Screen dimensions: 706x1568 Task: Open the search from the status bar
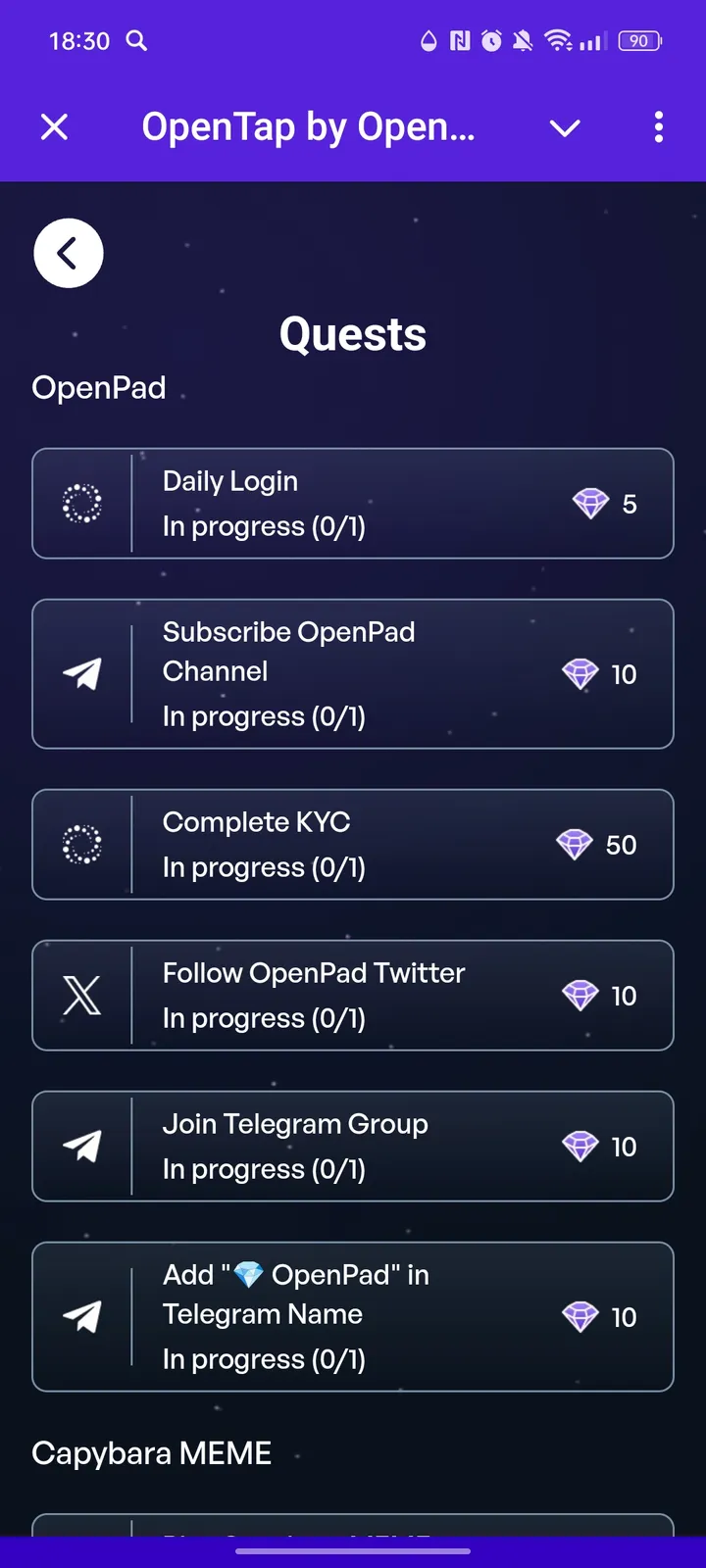(136, 41)
